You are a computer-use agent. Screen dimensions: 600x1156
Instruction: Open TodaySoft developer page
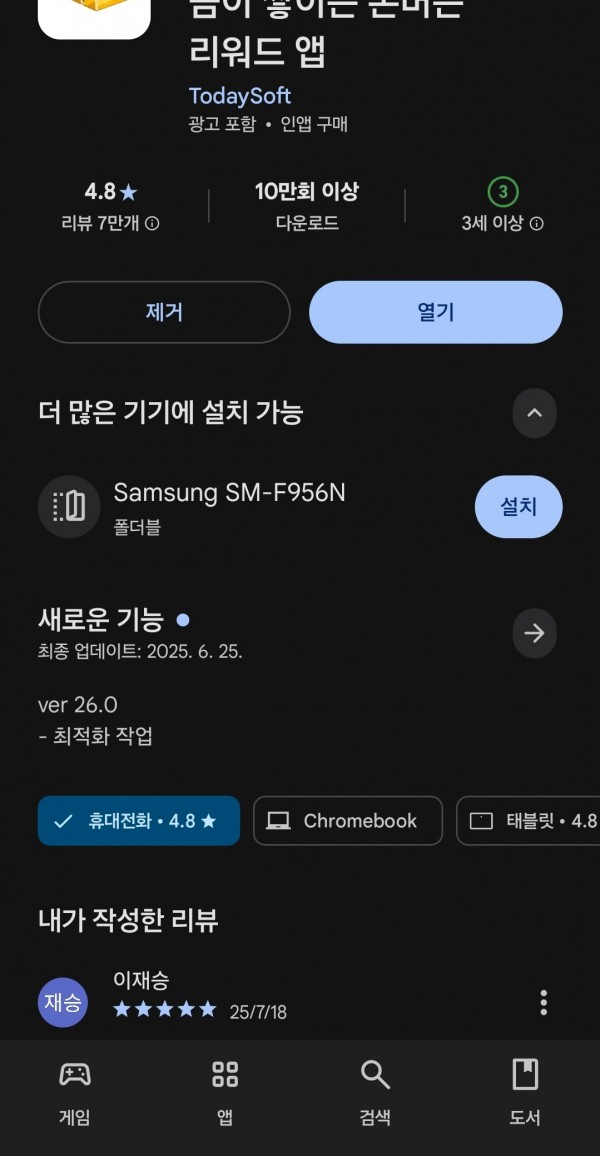point(240,96)
